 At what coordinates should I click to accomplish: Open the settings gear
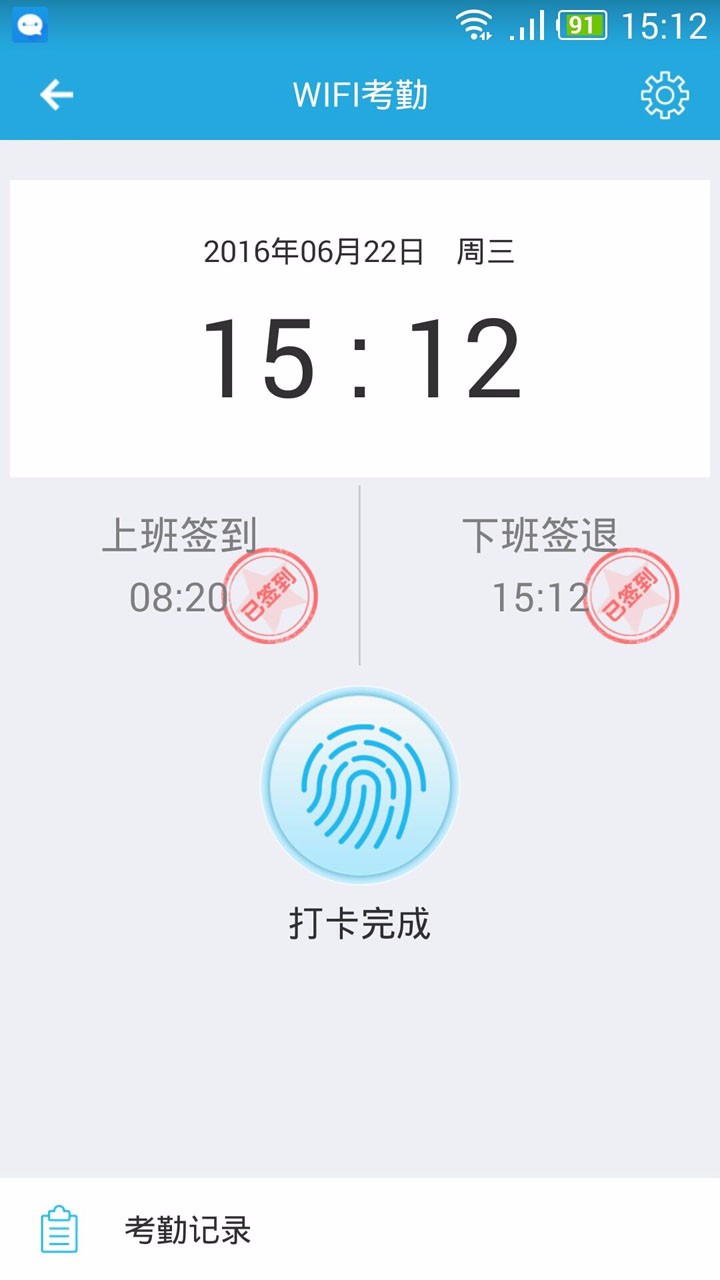pyautogui.click(x=665, y=96)
